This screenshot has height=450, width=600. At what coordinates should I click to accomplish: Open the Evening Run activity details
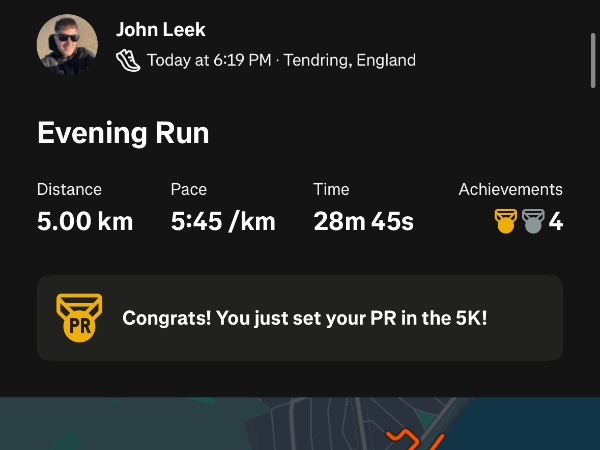click(123, 133)
